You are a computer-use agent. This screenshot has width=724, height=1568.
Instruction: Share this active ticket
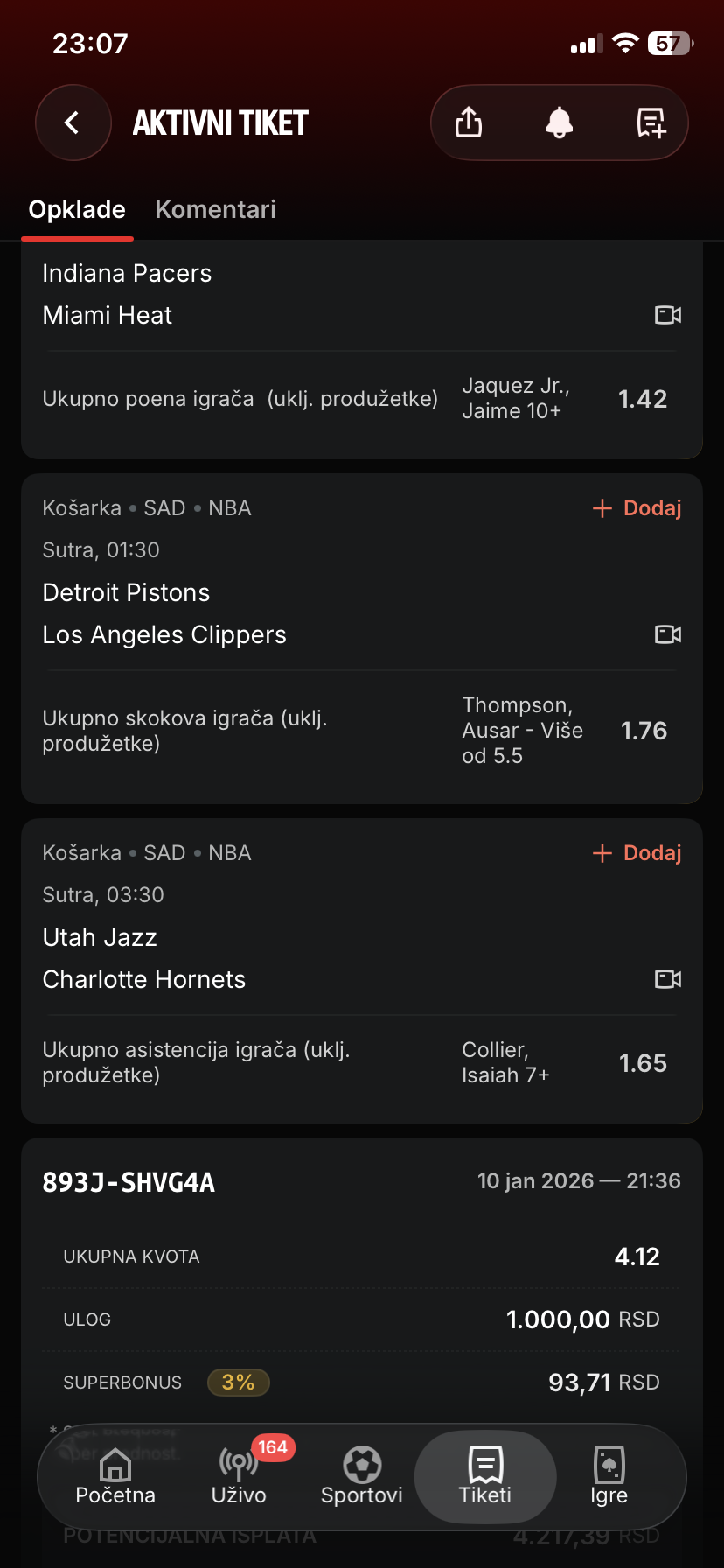469,122
